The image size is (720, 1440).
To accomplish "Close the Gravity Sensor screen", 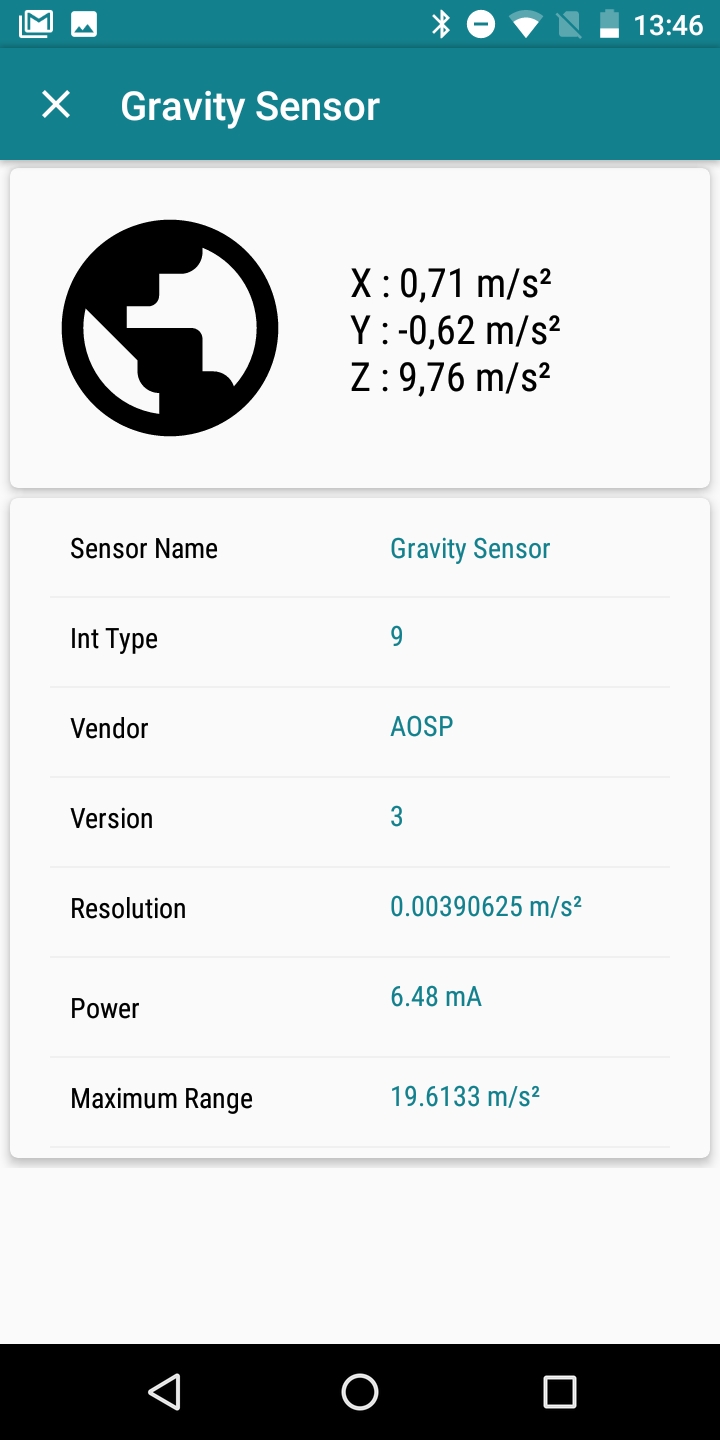I will (56, 105).
